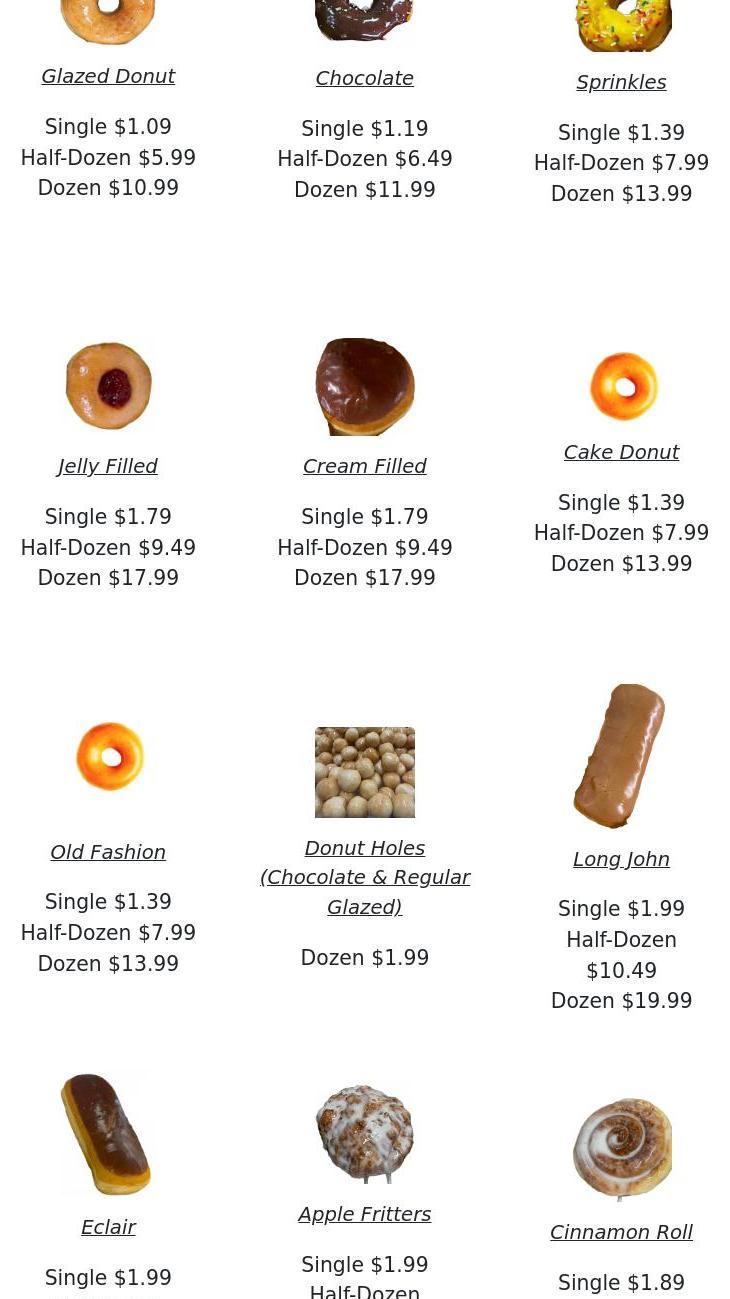Image resolution: width=730 pixels, height=1299 pixels.
Task: View the Eclair link
Action: tap(108, 1227)
